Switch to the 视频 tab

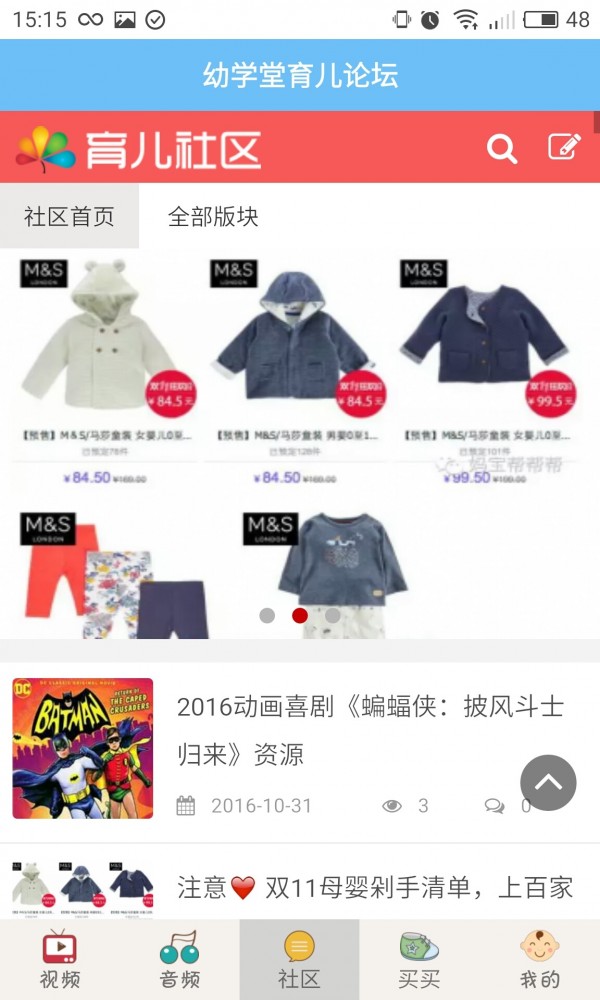pyautogui.click(x=60, y=960)
